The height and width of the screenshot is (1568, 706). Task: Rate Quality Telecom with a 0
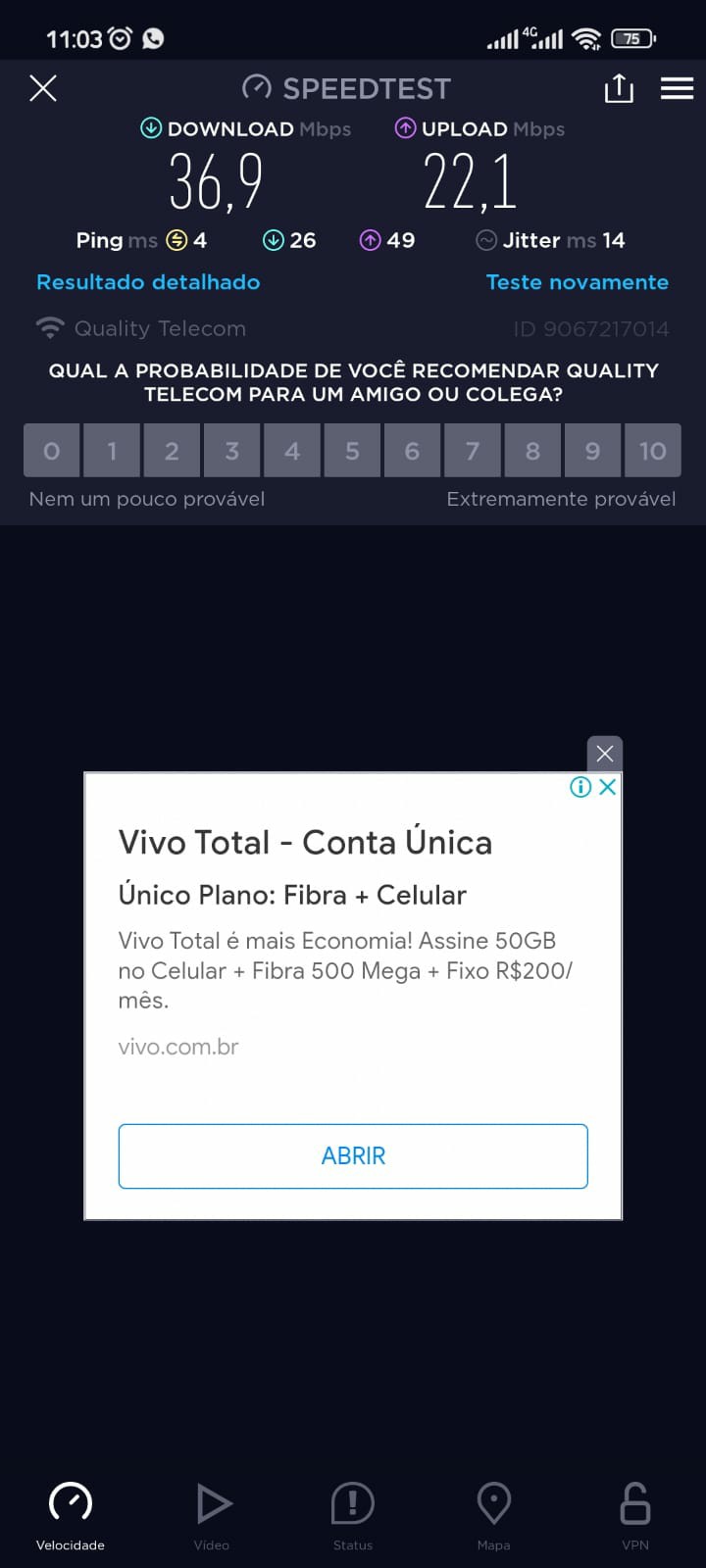pyautogui.click(x=52, y=451)
